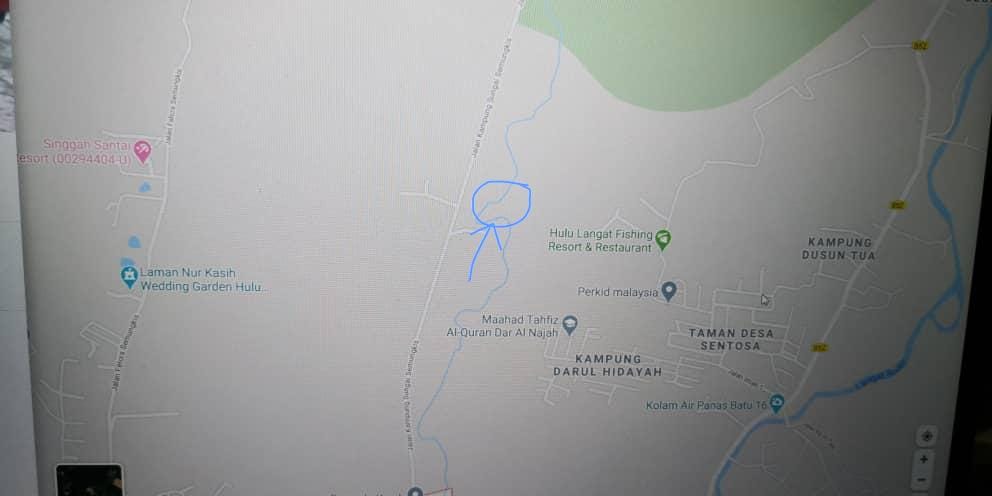This screenshot has height=496, width=992.
Task: Open Hulu Langat Fishing Resort & Restaurant pin
Action: [663, 239]
